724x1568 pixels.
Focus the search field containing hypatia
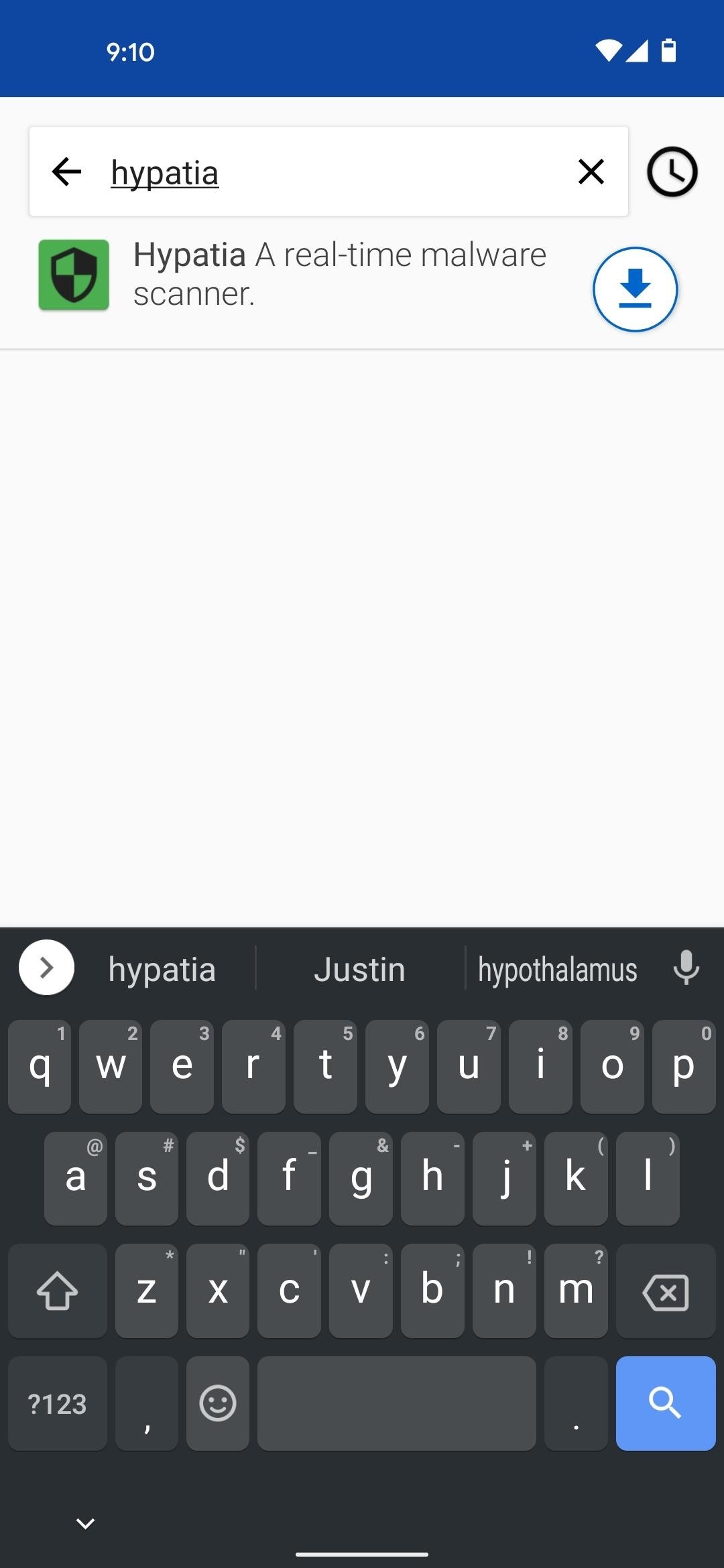(x=335, y=172)
